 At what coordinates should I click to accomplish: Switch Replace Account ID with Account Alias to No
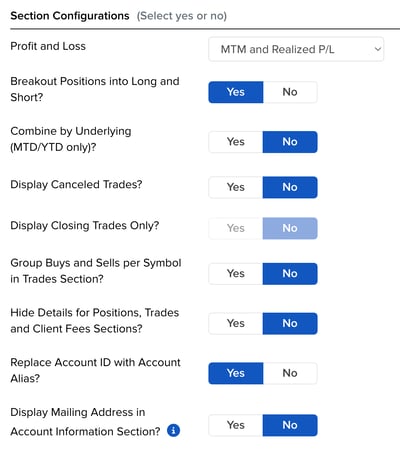point(290,373)
